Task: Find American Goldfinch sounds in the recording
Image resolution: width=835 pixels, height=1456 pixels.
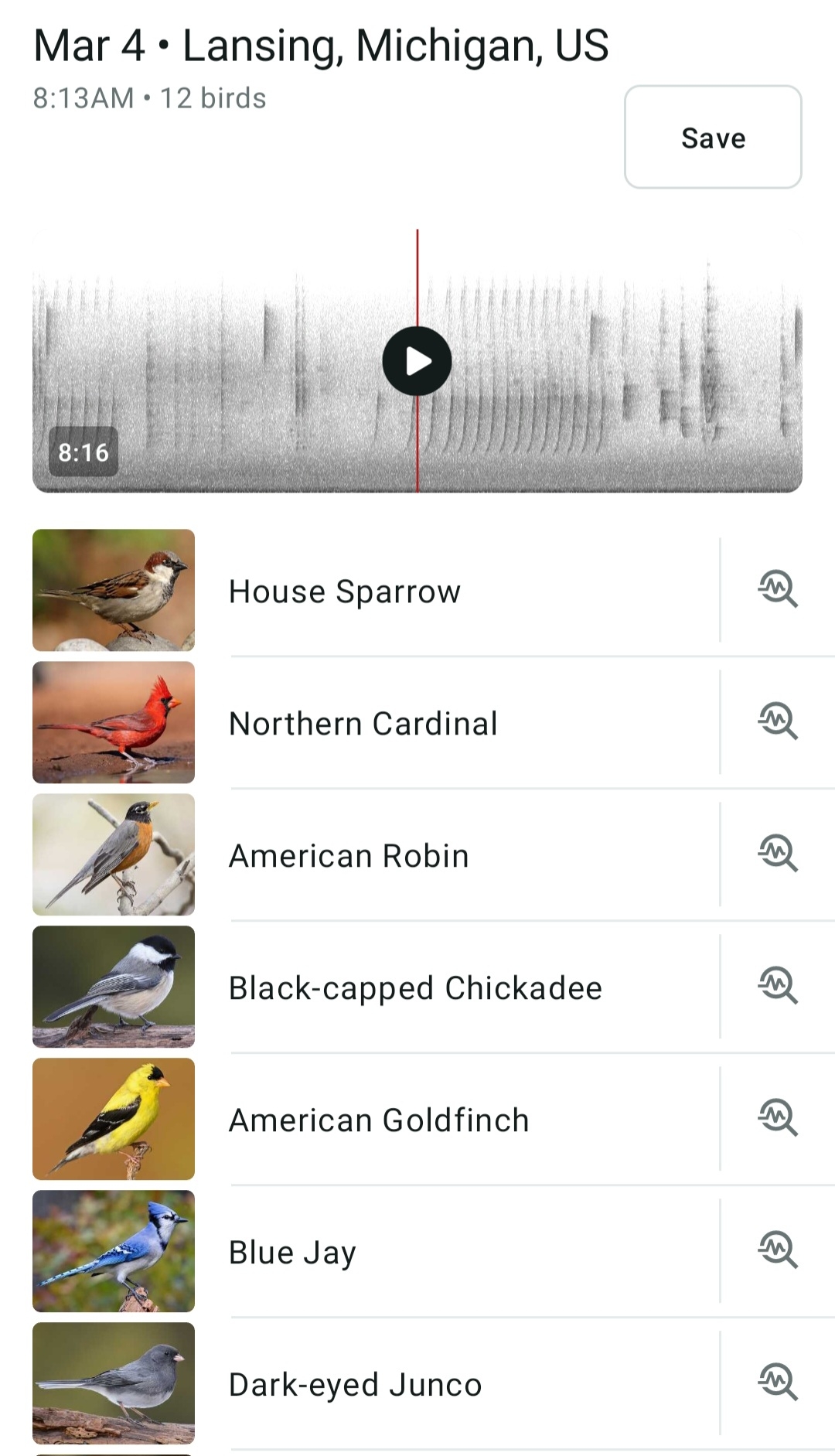Action: tap(777, 1118)
